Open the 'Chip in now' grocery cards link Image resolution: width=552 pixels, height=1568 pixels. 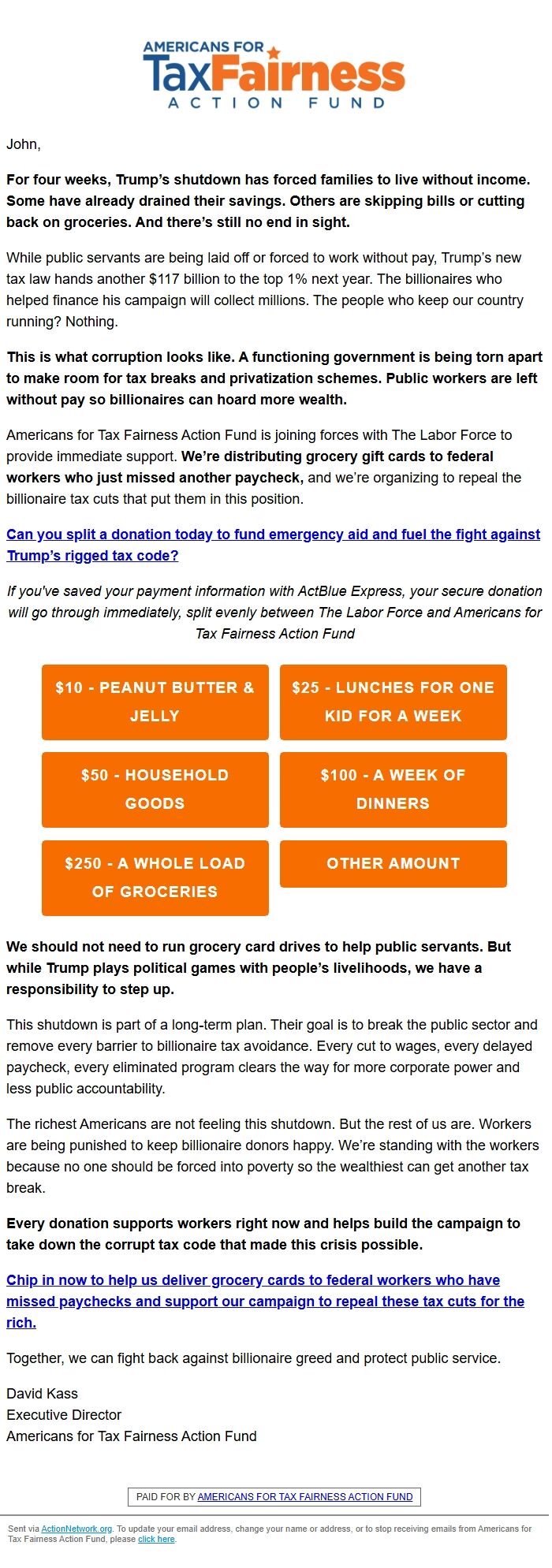click(x=265, y=1301)
